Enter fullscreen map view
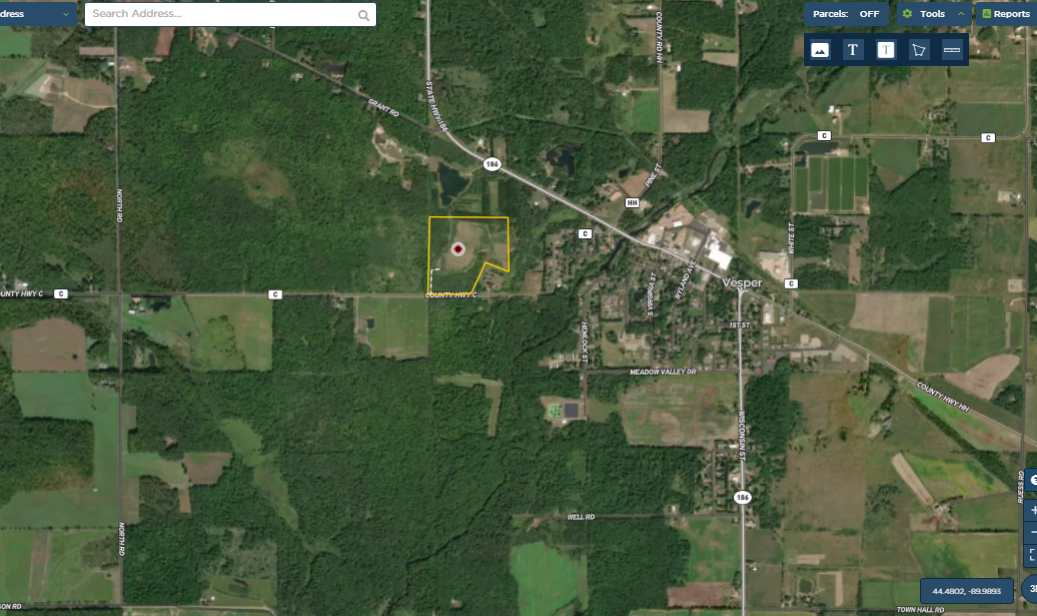1037x616 pixels. (1032, 553)
